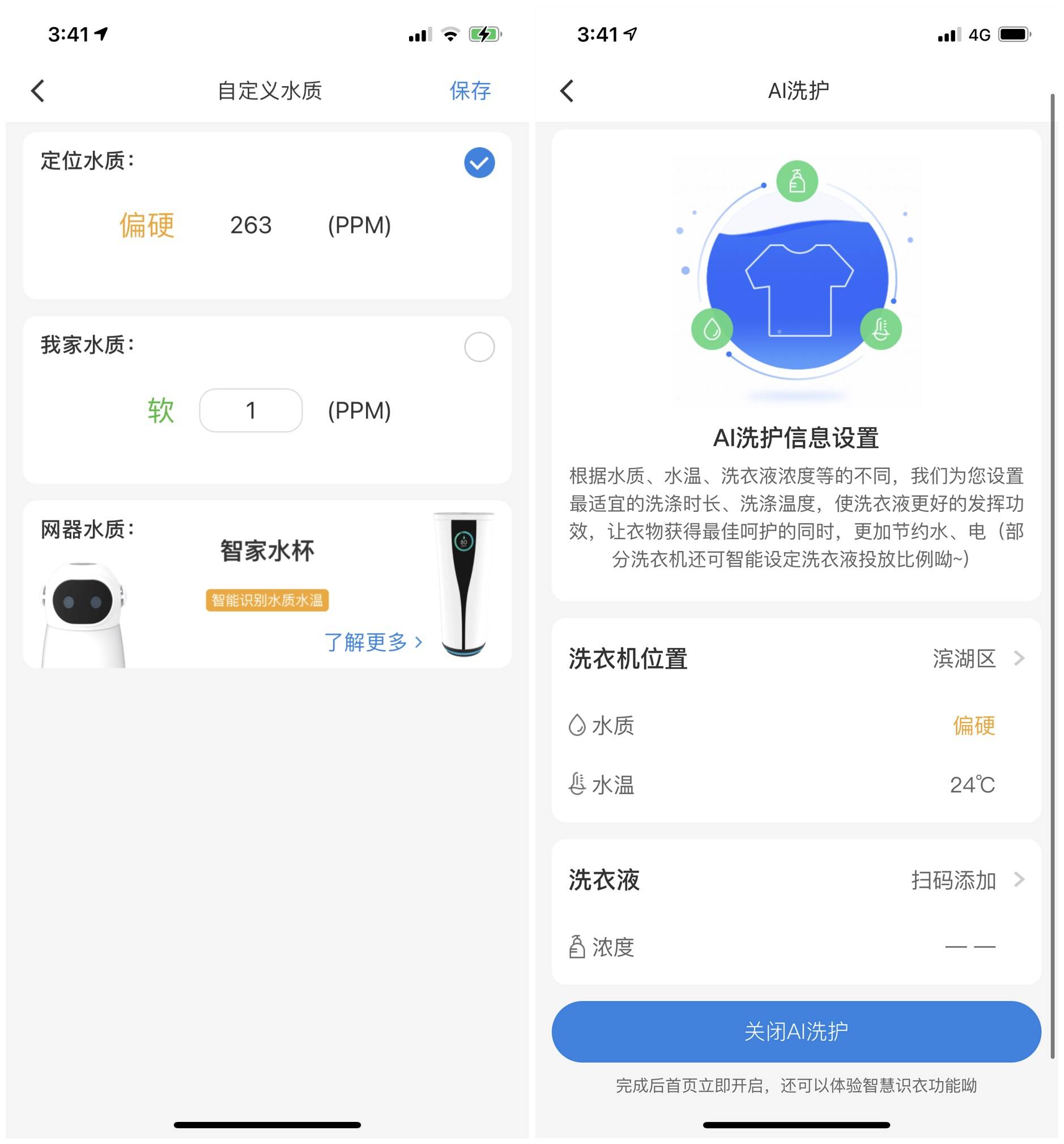Select the 定位水质 radio option
Image resolution: width=1064 pixels, height=1144 pixels.
point(479,163)
